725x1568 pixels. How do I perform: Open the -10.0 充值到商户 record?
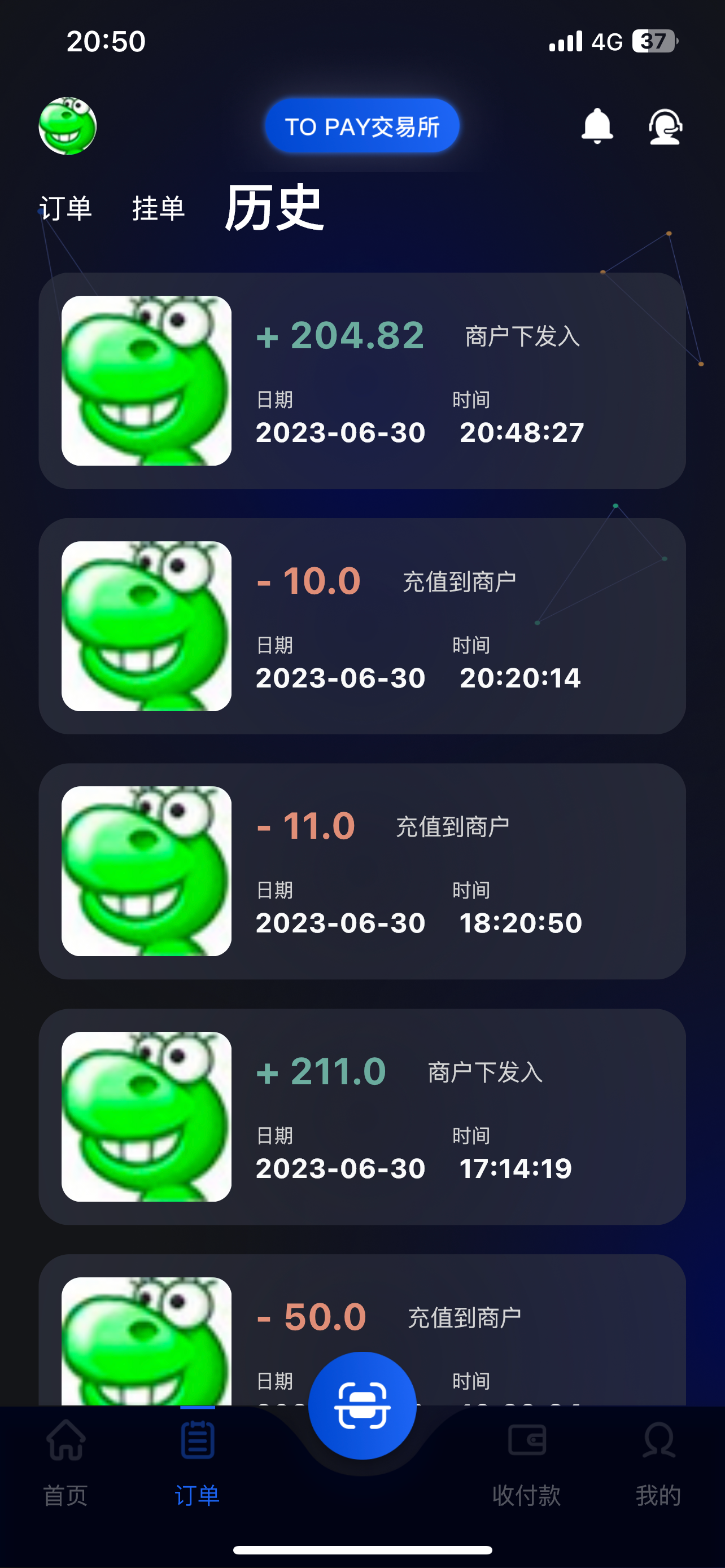(x=361, y=626)
